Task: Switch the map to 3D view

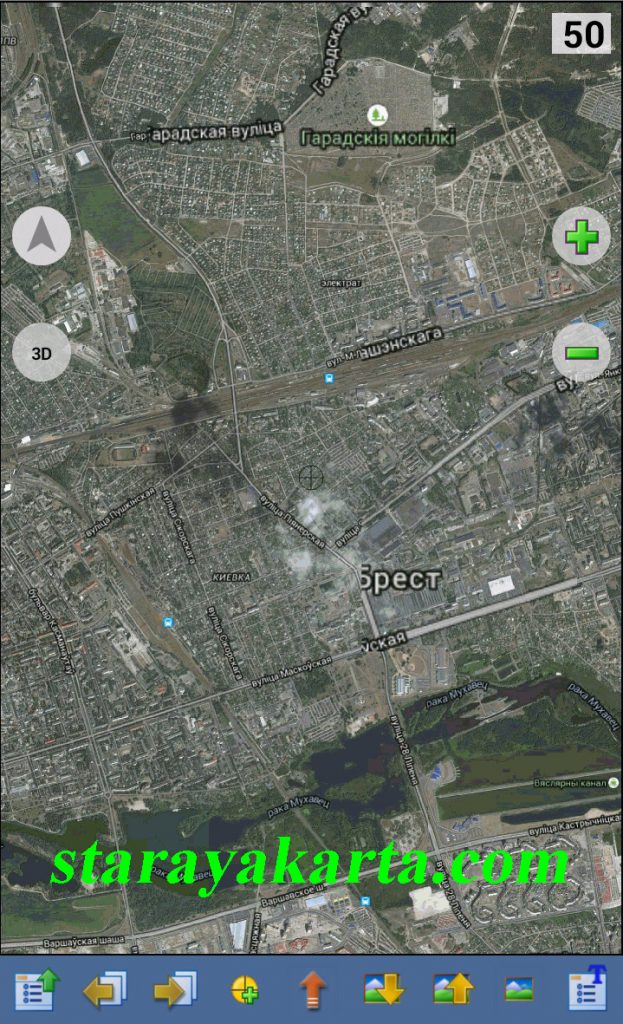Action: pos(41,353)
